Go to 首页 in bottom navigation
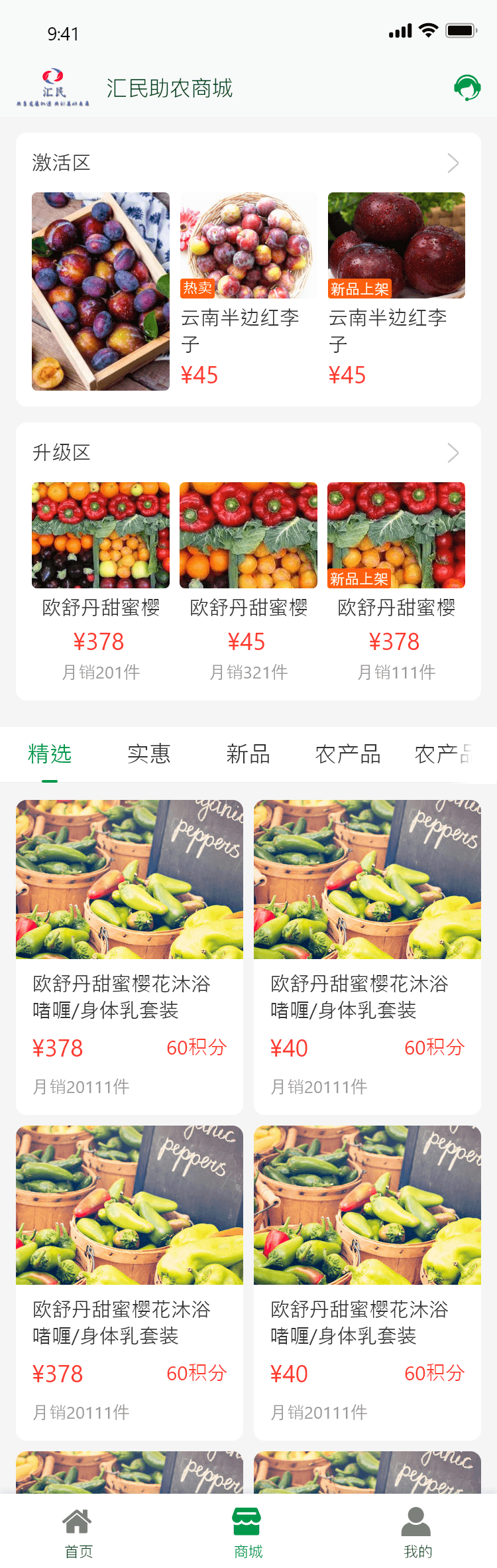Viewport: 497px width, 1568px height. [78, 1532]
